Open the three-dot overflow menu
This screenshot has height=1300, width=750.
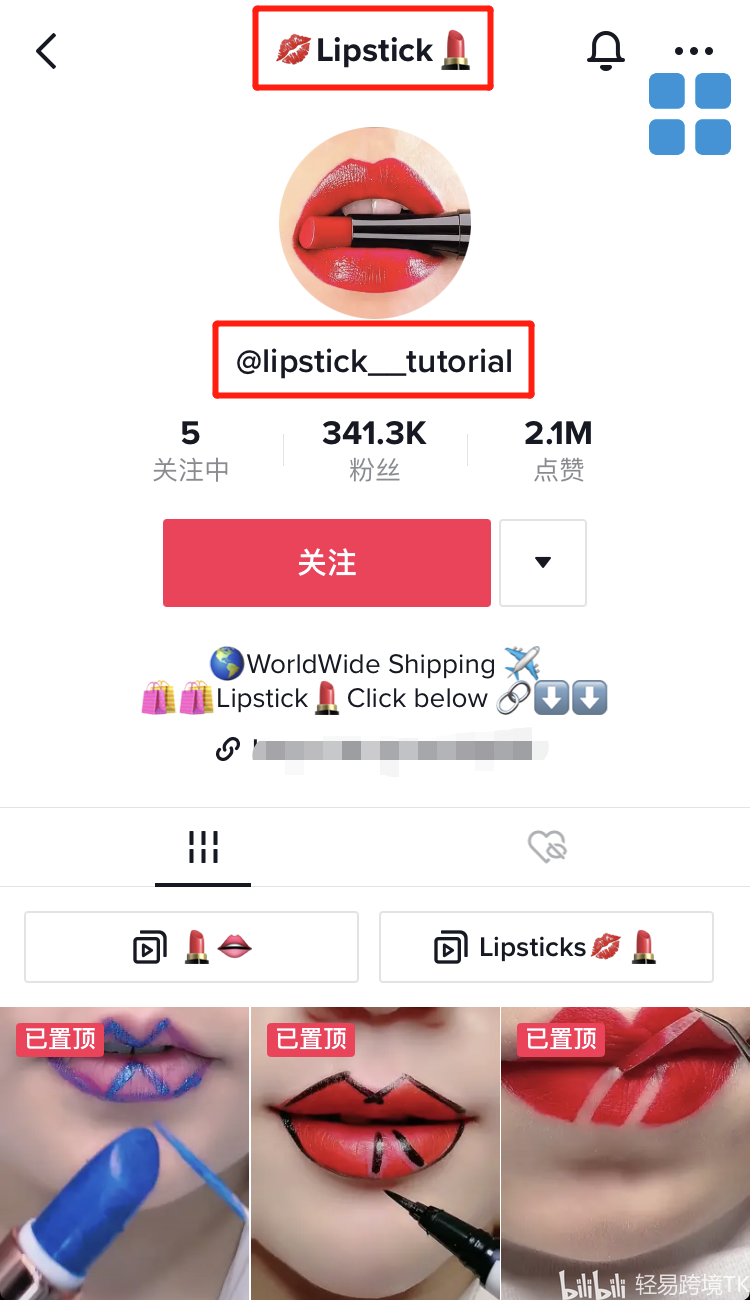(693, 51)
